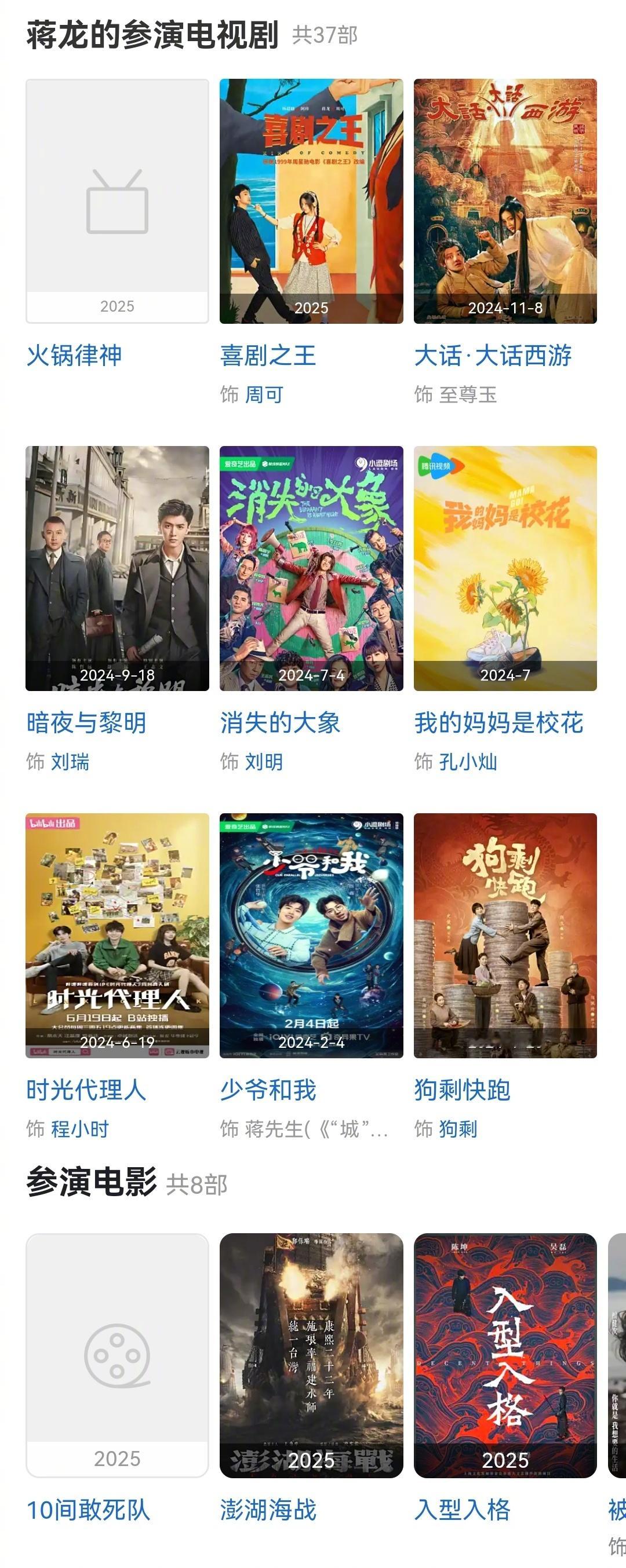Open the 消失的大象 title link
626x1568 pixels.
click(280, 723)
